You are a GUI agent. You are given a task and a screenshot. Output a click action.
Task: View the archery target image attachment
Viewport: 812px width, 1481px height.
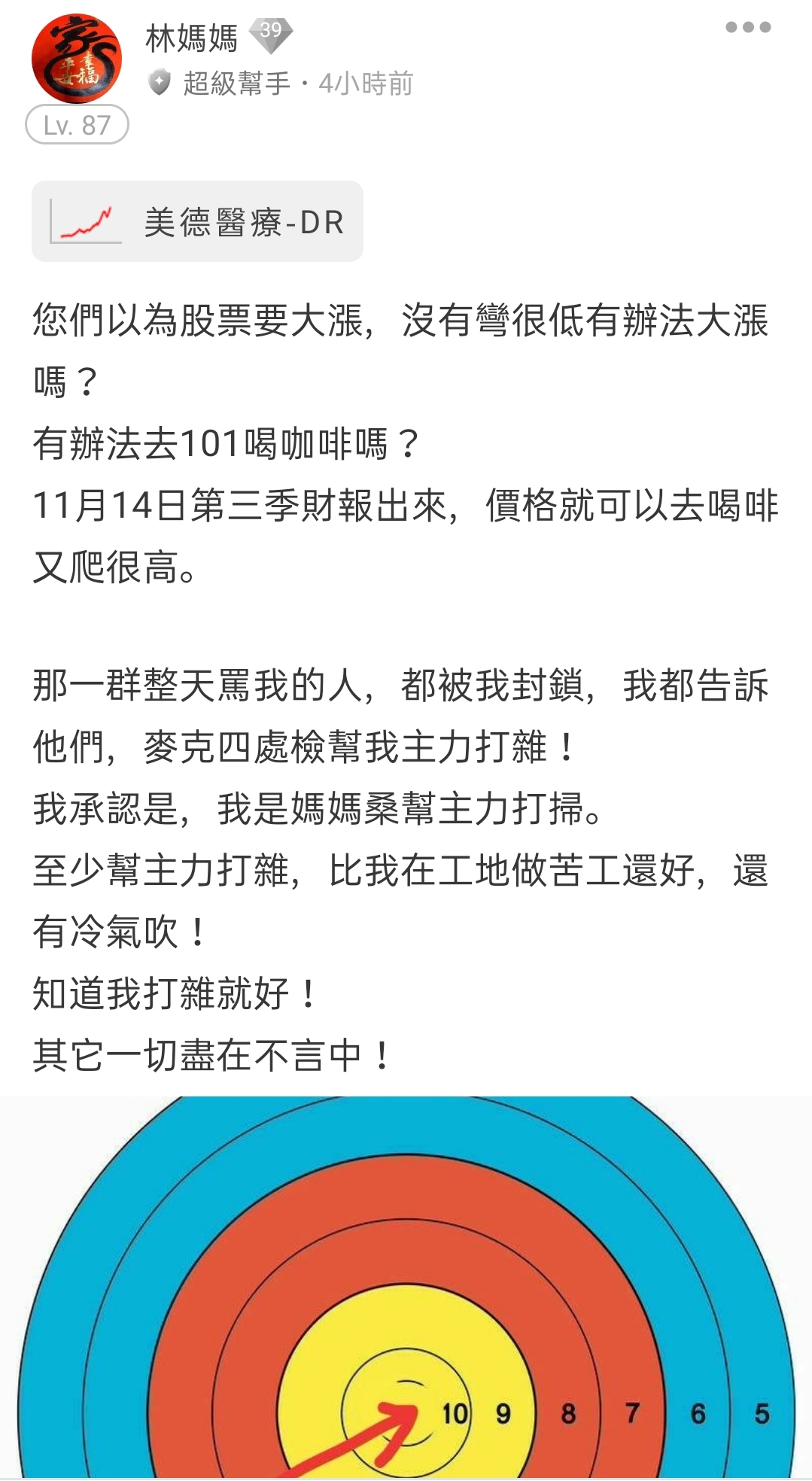pos(406,1287)
